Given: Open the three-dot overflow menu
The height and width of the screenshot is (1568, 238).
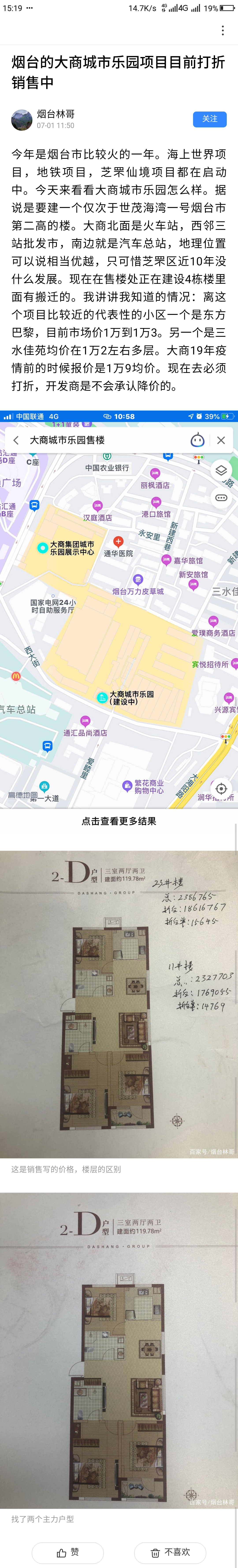Looking at the screenshot, I should (x=223, y=30).
